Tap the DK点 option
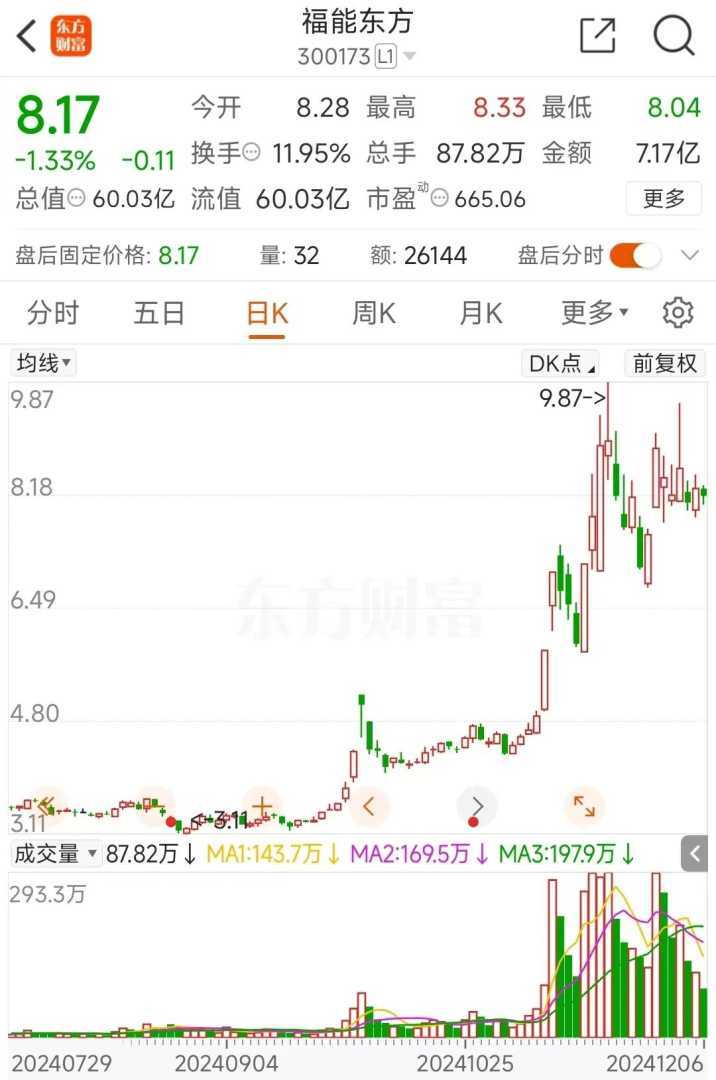 [560, 362]
